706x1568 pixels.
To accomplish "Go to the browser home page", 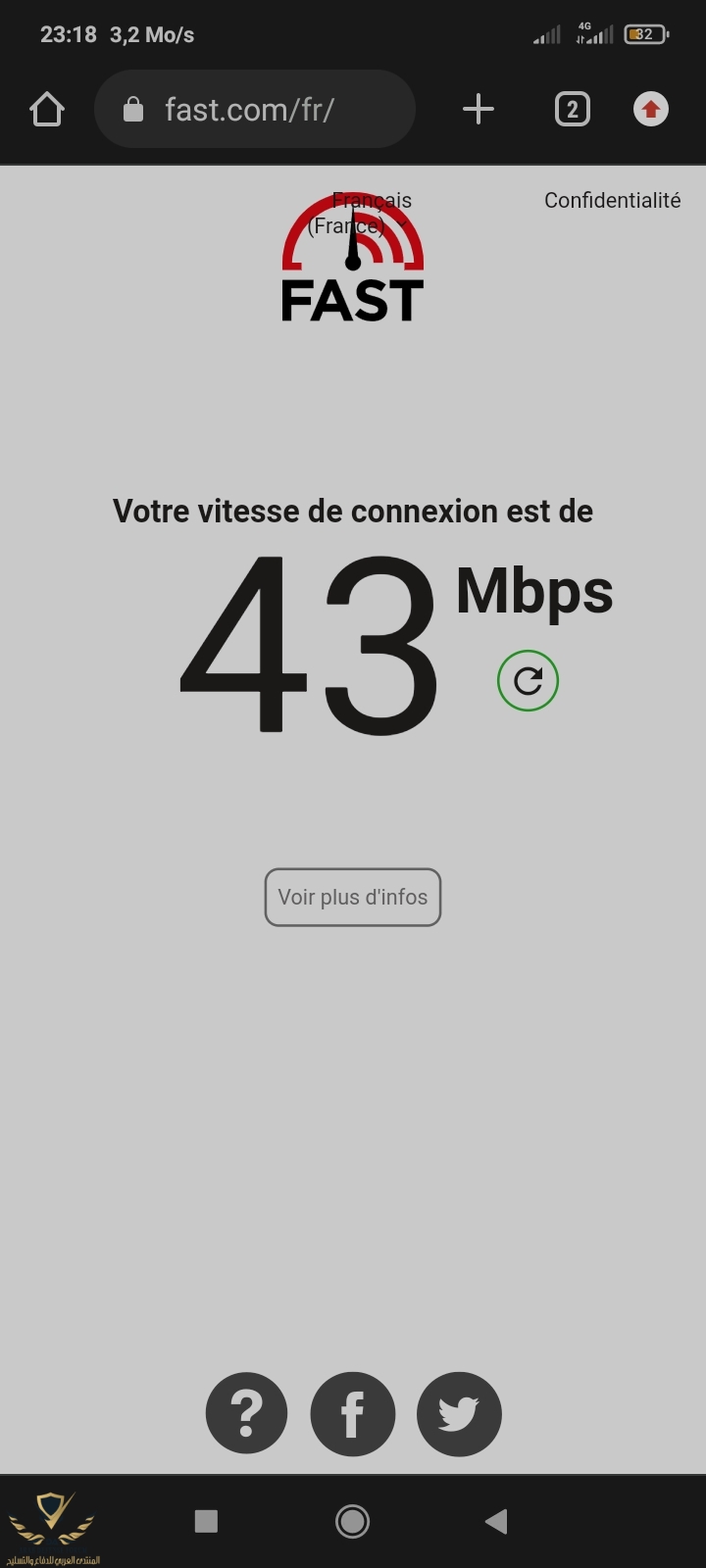I will point(47,110).
